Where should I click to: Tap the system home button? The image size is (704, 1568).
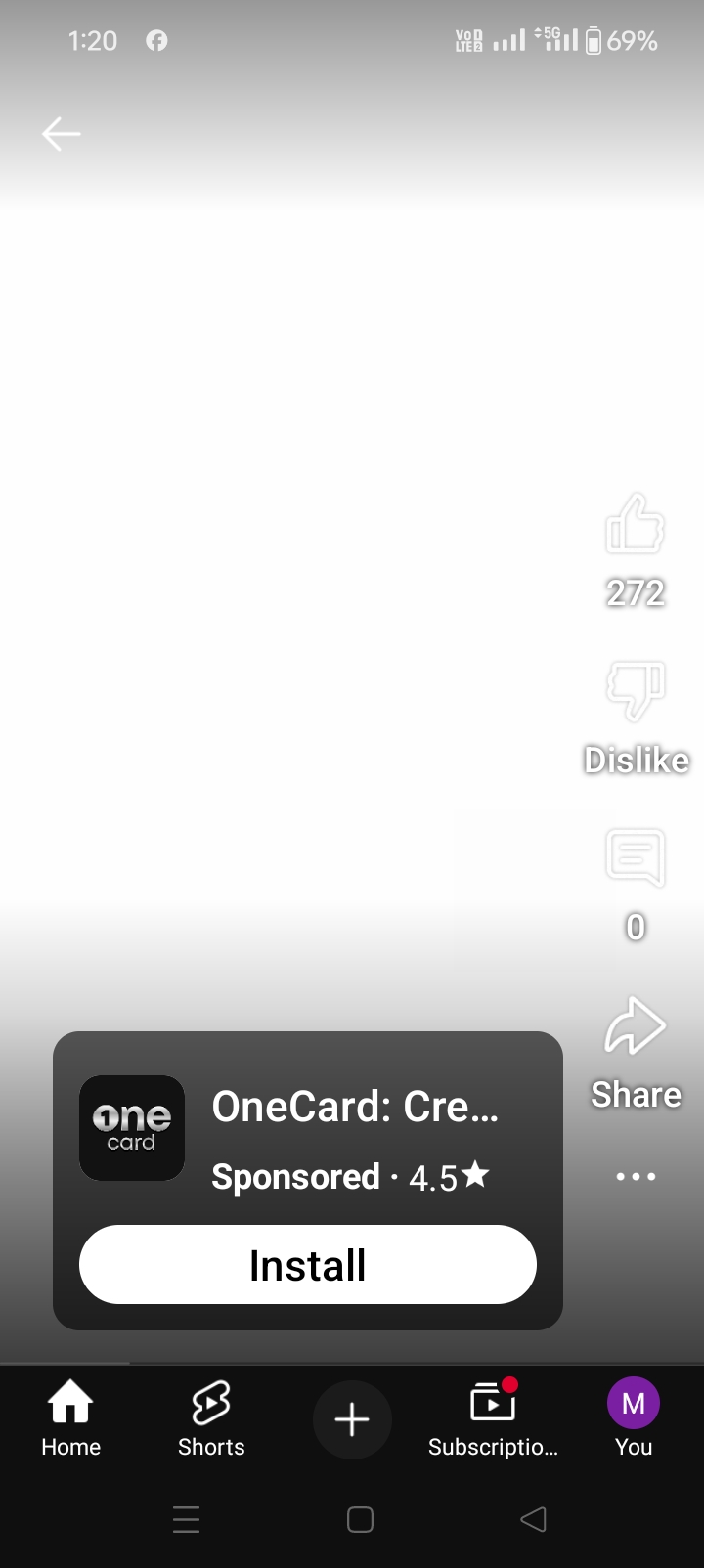[360, 1519]
